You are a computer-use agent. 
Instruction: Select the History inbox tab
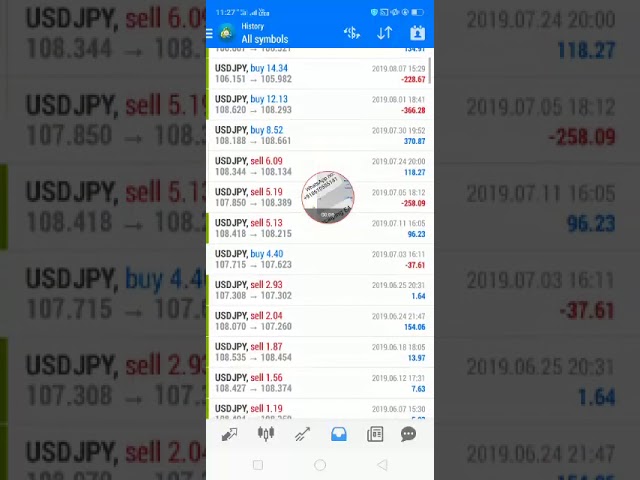tap(338, 434)
